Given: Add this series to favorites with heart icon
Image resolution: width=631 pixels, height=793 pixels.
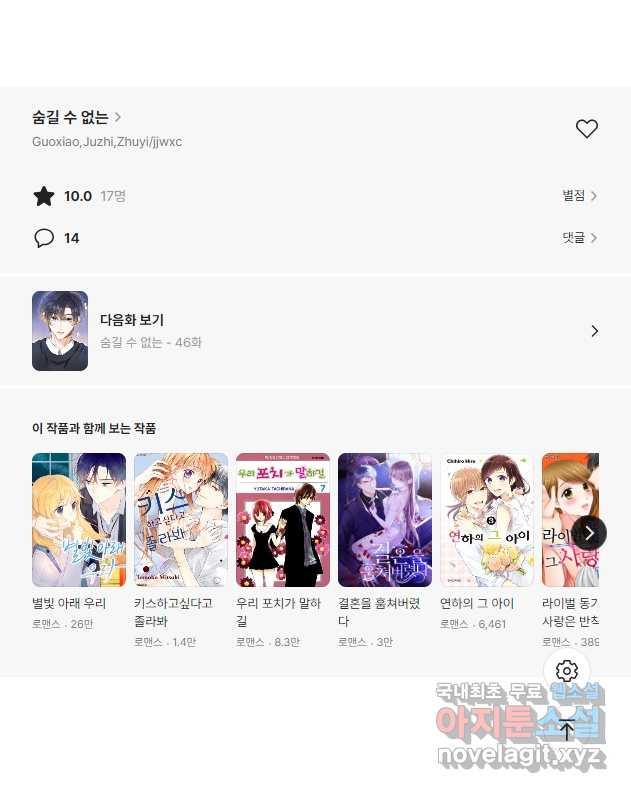Looking at the screenshot, I should click(x=587, y=129).
